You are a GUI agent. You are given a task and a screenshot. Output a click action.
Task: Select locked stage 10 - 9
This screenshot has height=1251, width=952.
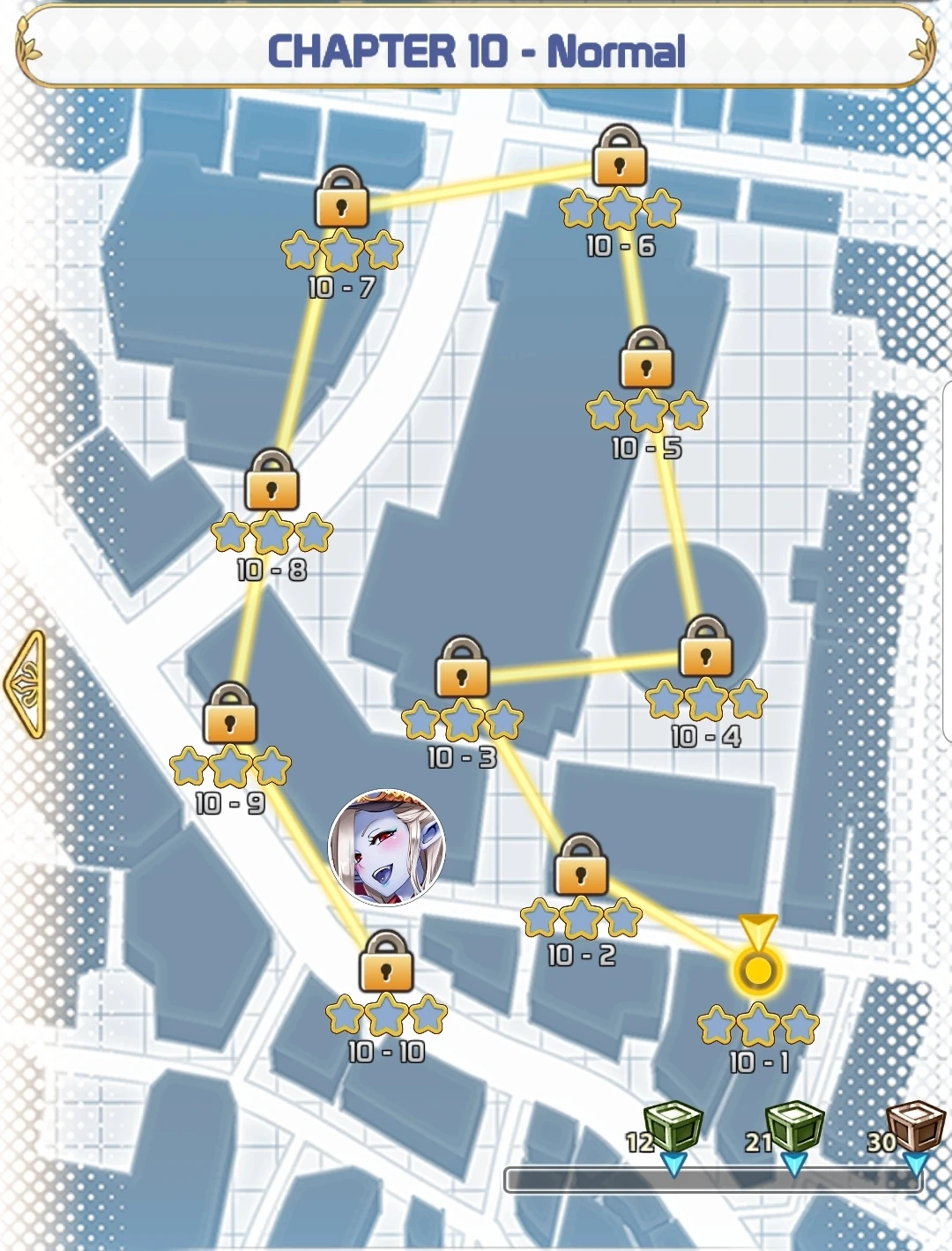point(229,714)
